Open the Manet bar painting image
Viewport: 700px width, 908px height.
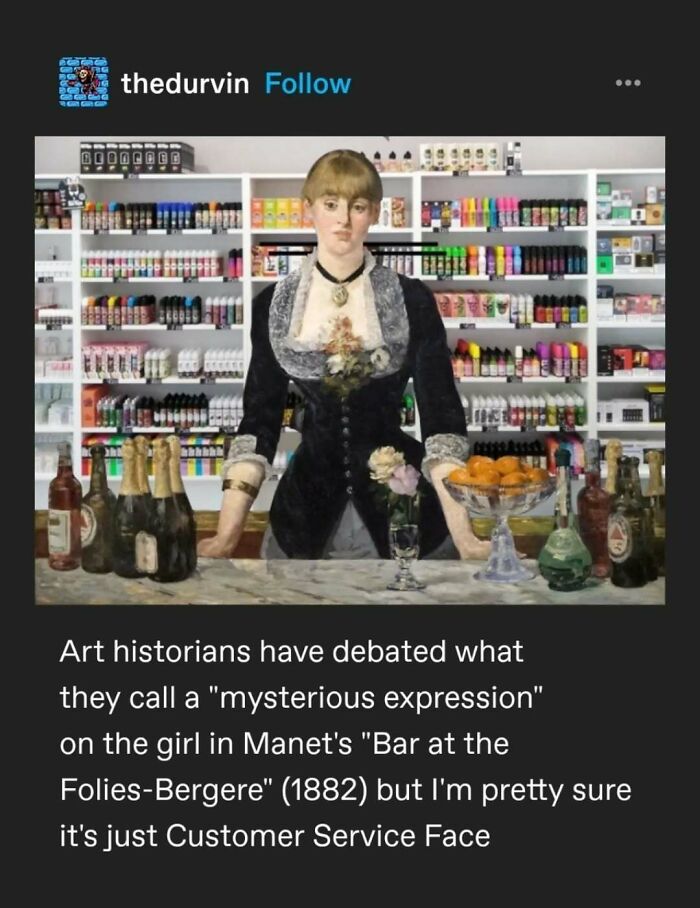pyautogui.click(x=350, y=370)
